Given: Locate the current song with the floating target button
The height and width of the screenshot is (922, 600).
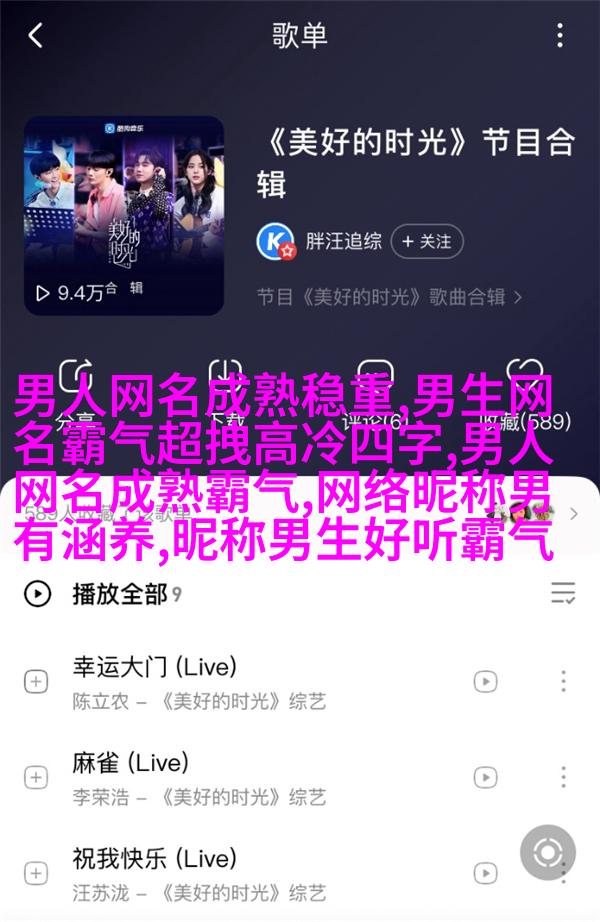Looking at the screenshot, I should click(548, 853).
